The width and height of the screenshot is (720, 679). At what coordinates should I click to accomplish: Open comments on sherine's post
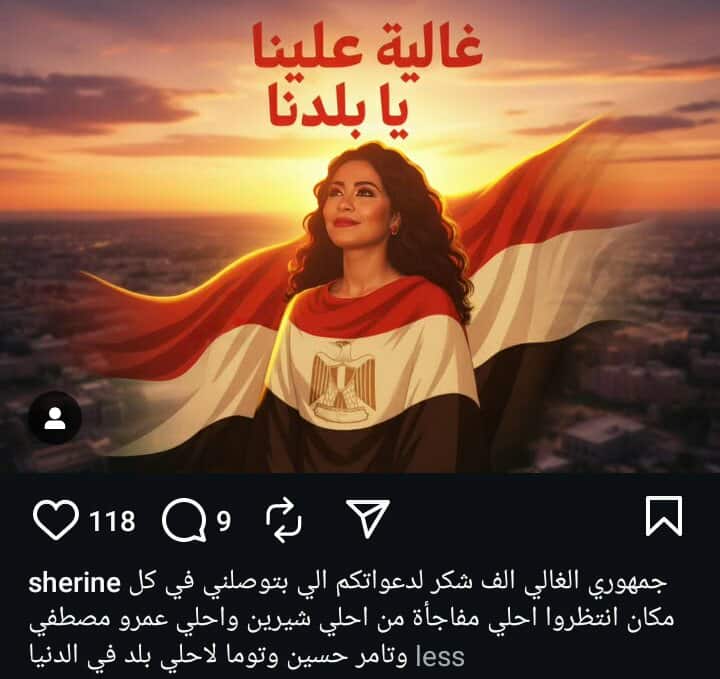182,519
